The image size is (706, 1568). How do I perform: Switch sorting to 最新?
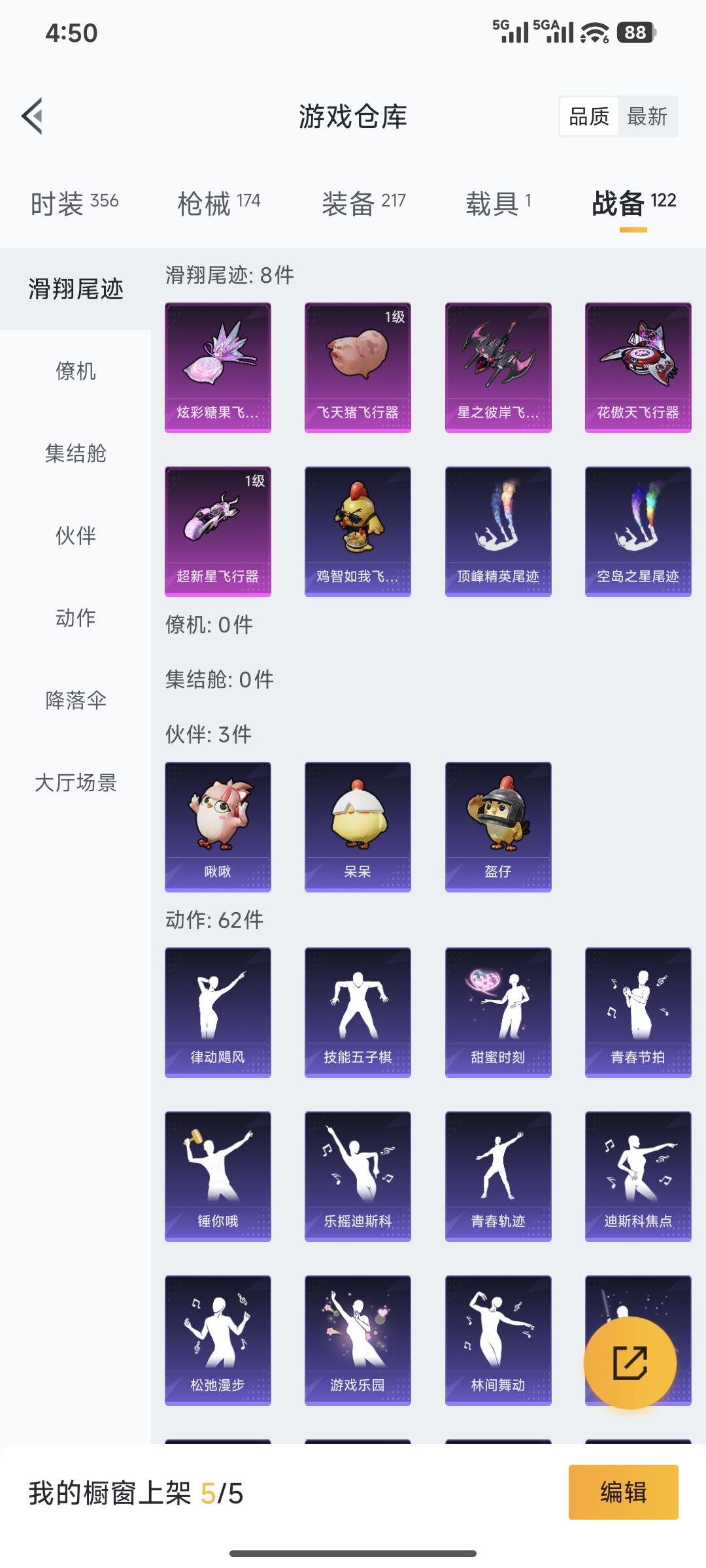[x=648, y=116]
